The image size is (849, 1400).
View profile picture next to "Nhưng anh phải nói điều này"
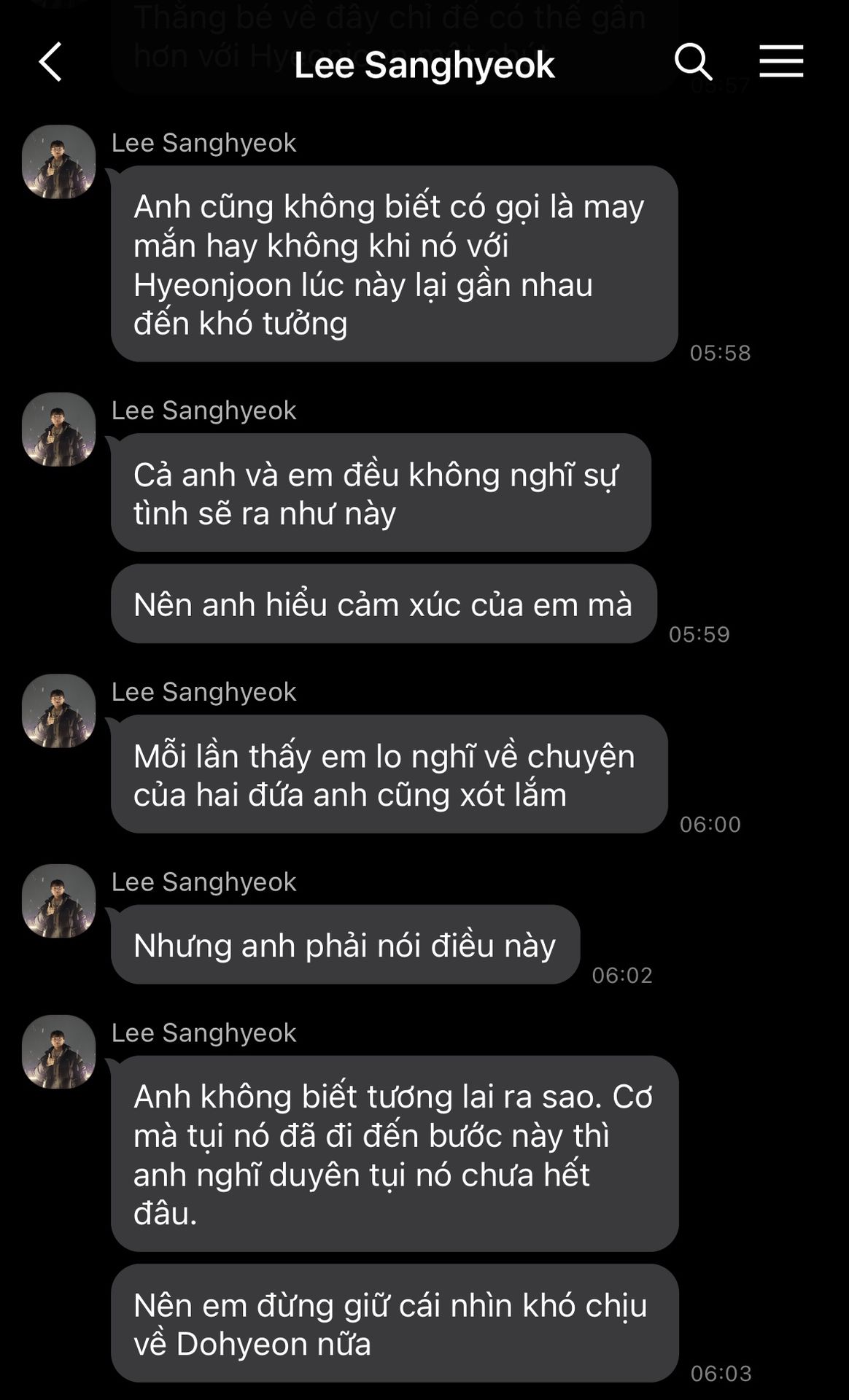(x=59, y=901)
